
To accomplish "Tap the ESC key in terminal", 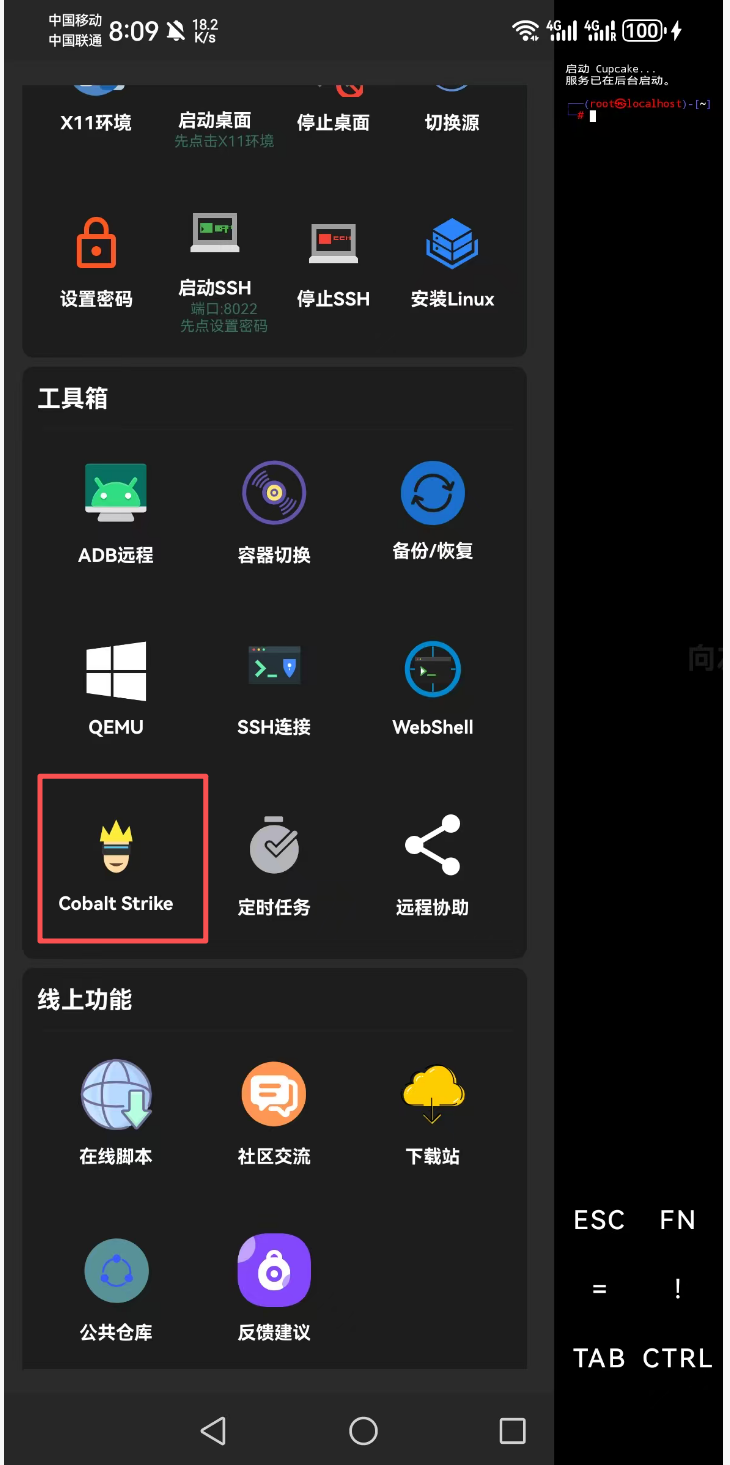I will coord(599,1220).
